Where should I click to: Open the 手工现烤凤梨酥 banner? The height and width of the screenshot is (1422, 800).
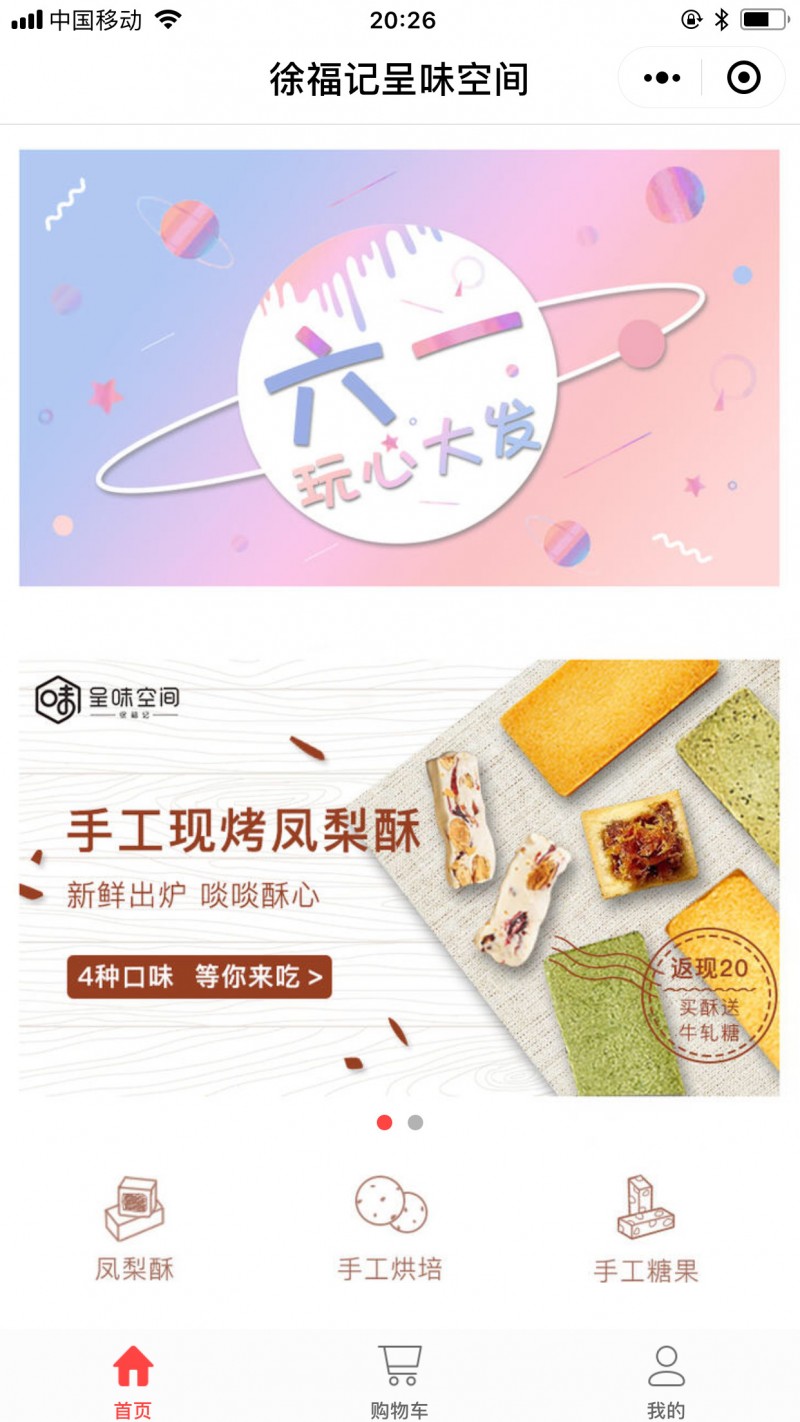pyautogui.click(x=399, y=878)
